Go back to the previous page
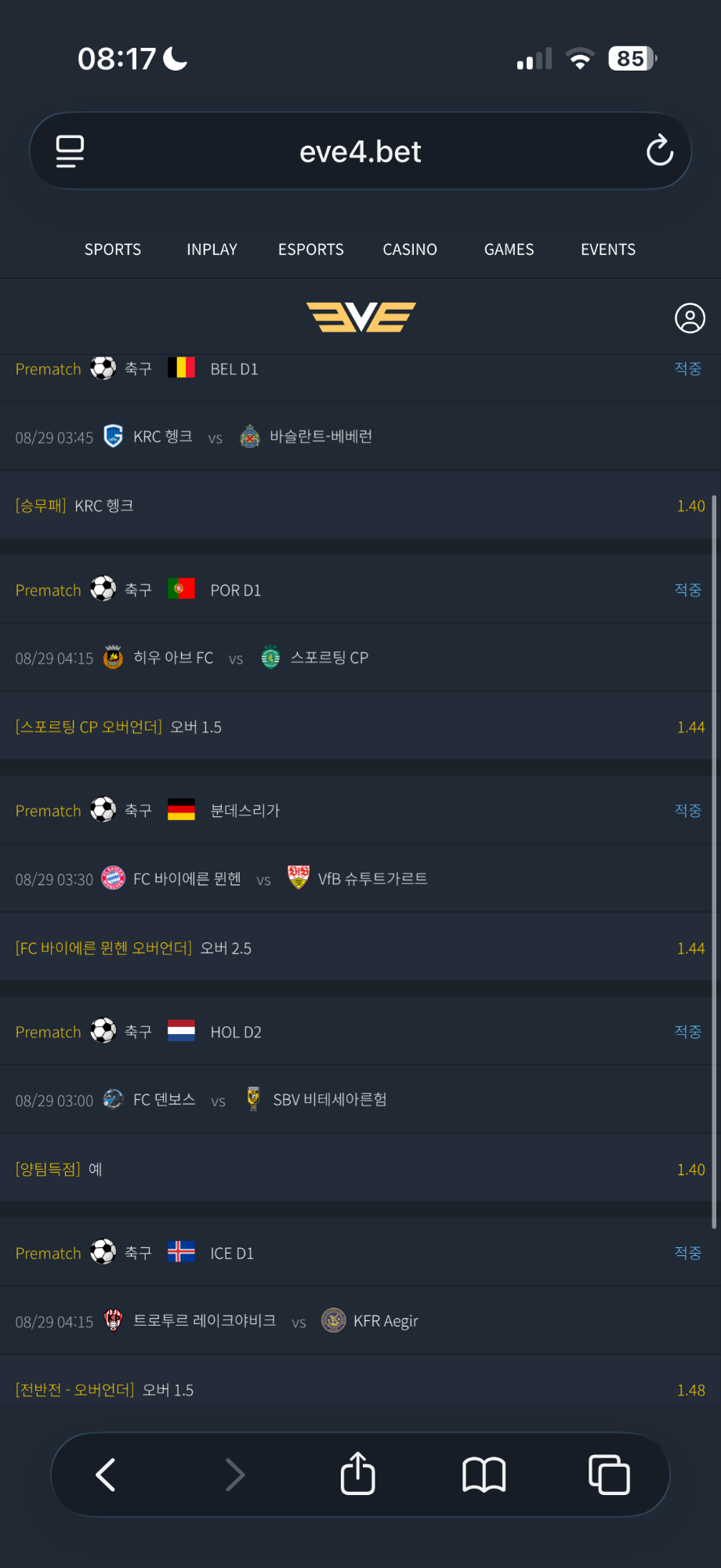Viewport: 721px width, 1568px height. click(x=106, y=1475)
